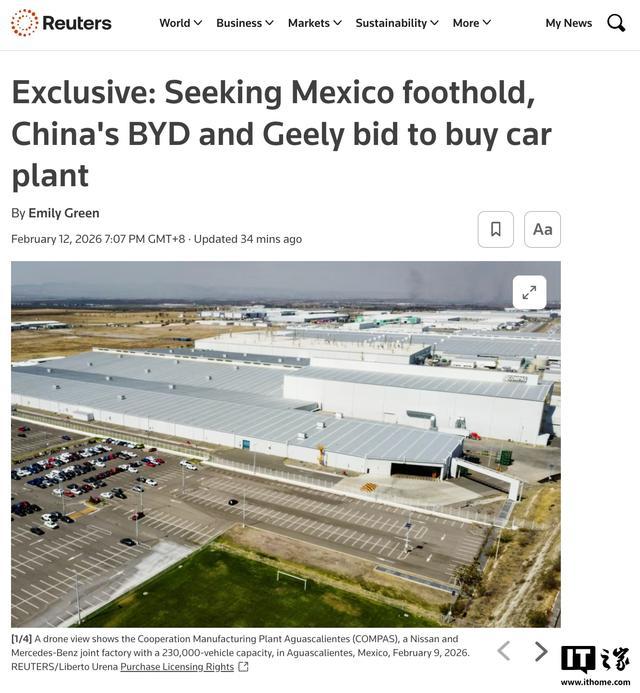640x693 pixels.
Task: Bookmark this article
Action: click(x=495, y=229)
